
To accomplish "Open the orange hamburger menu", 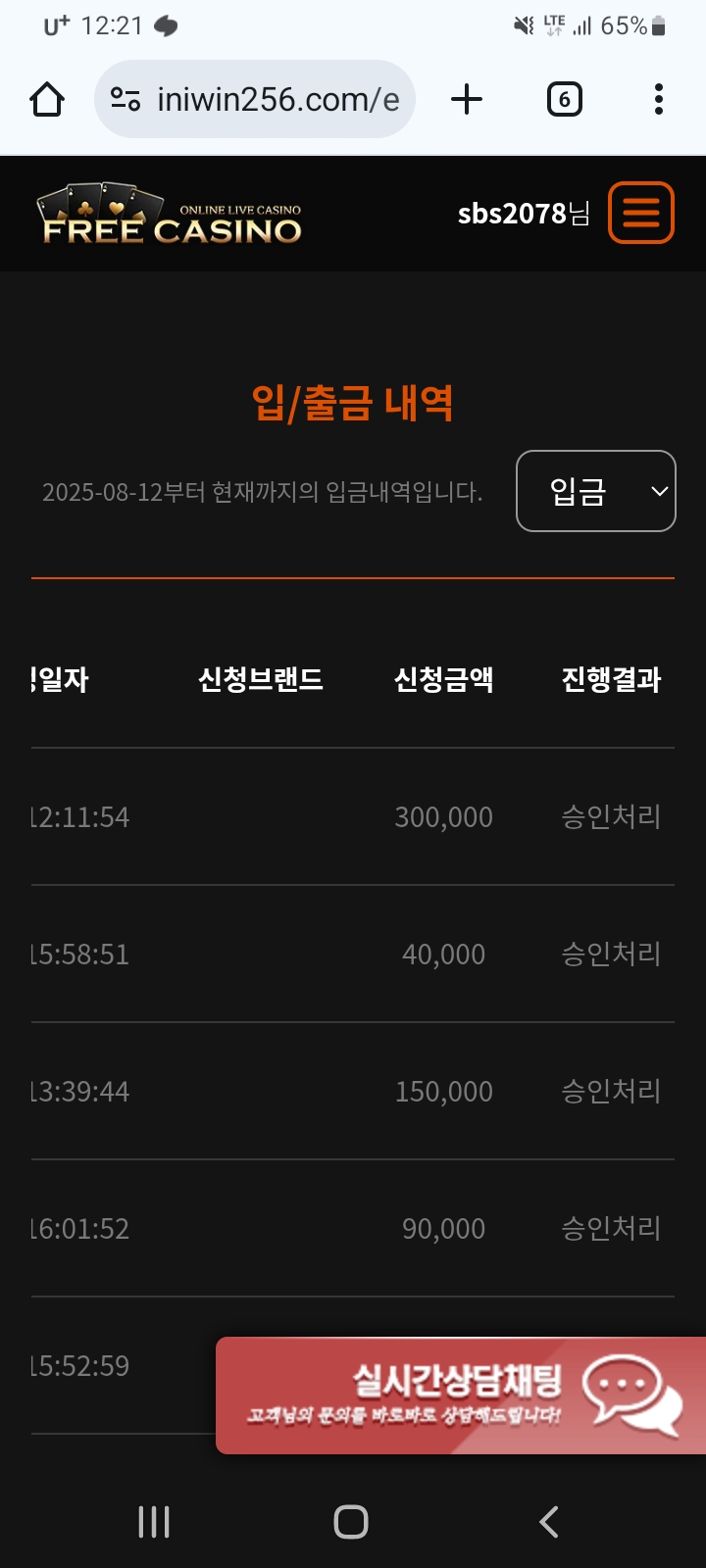I will [641, 213].
